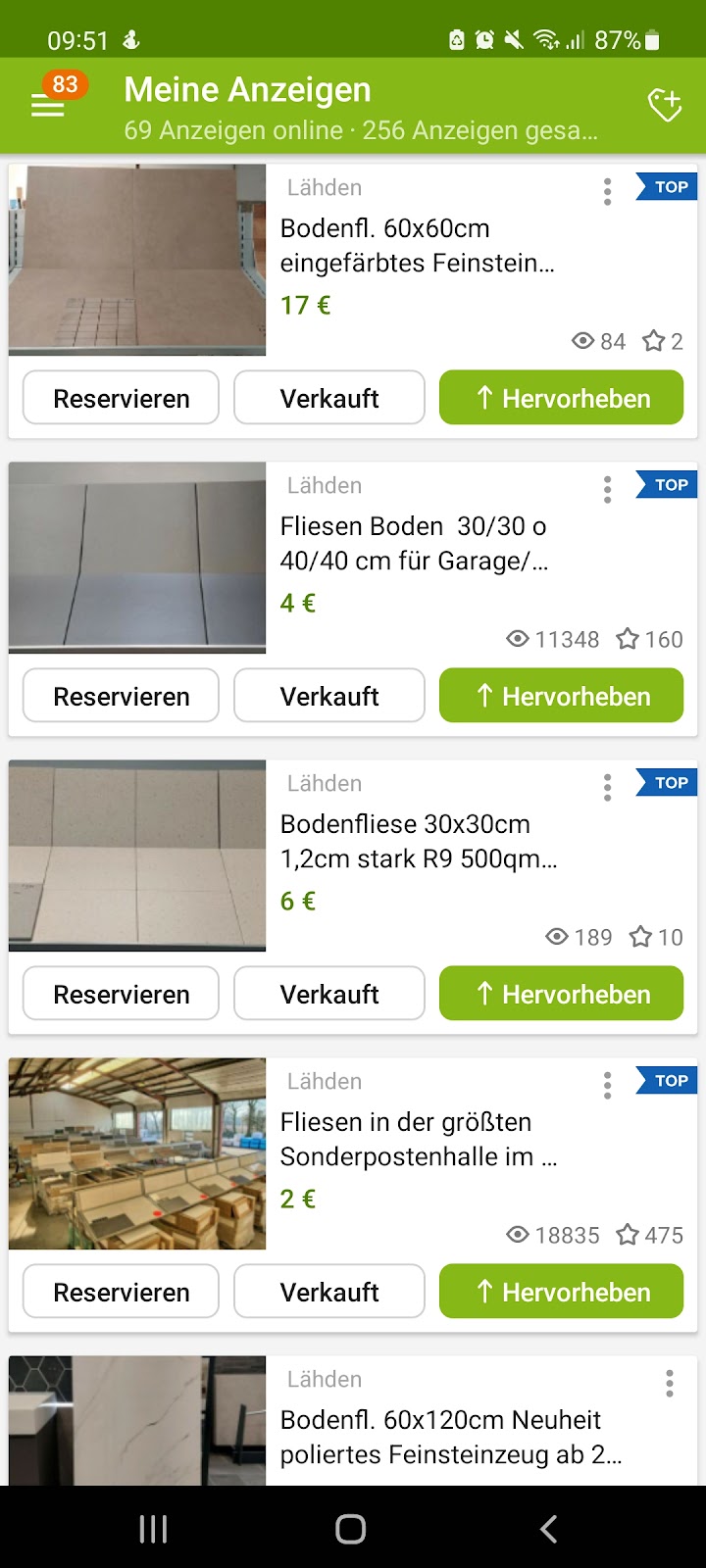The width and height of the screenshot is (706, 1568).
Task: Mark the Fliesen Boden ad as Verkauft
Action: click(x=329, y=695)
